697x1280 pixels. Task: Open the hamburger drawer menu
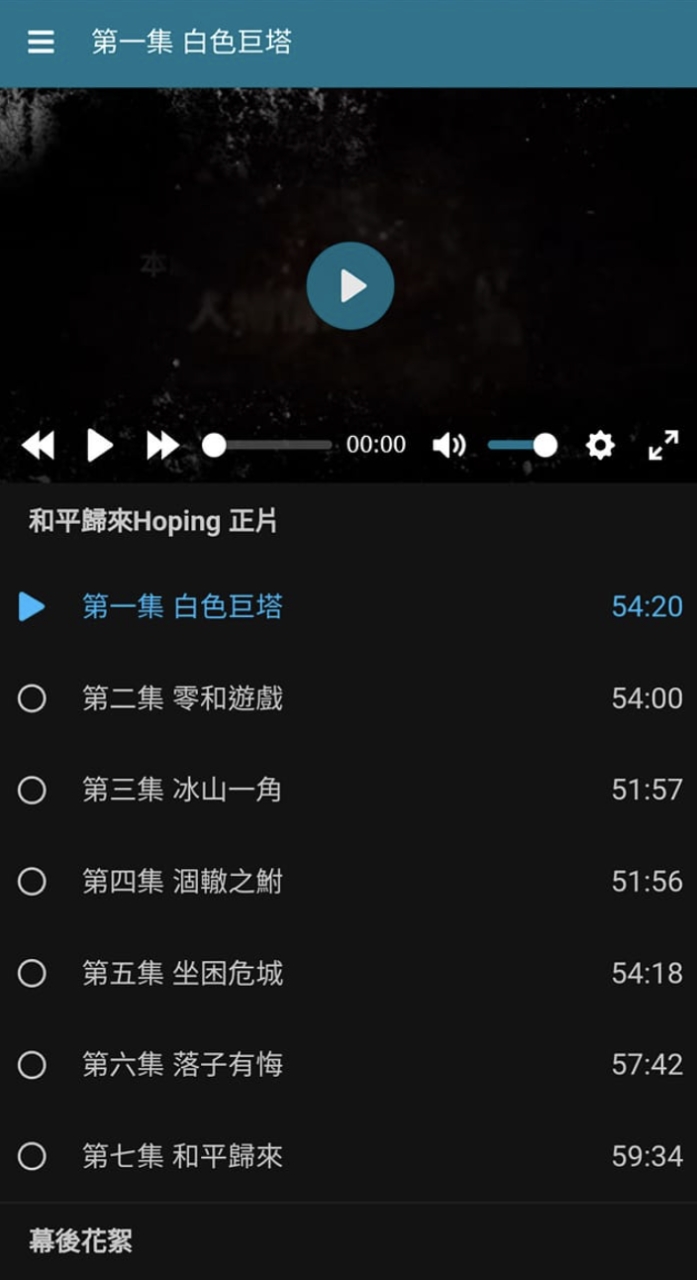[x=41, y=42]
